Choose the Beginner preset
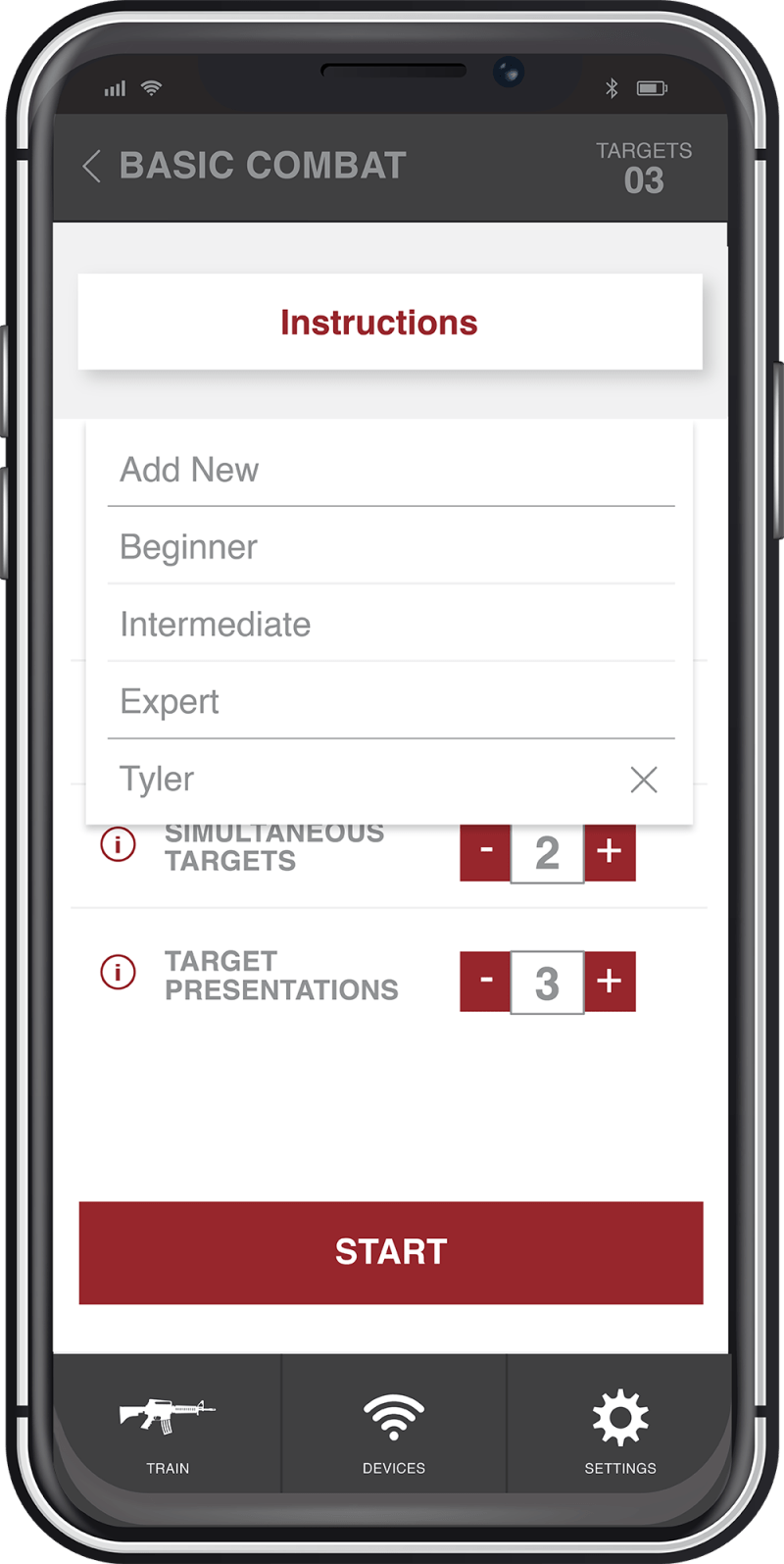 click(x=390, y=547)
